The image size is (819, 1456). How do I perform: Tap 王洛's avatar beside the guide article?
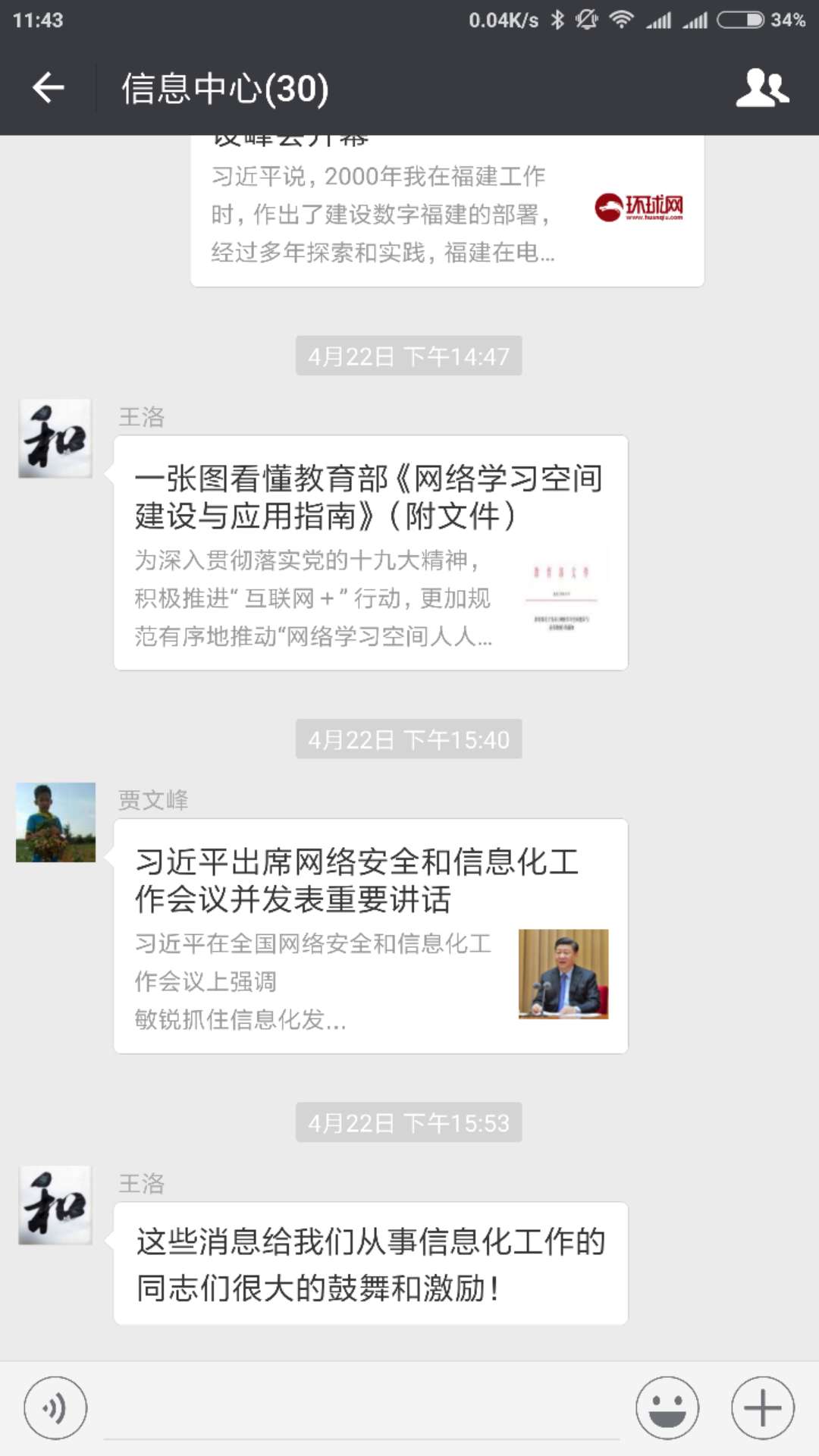pyautogui.click(x=56, y=438)
